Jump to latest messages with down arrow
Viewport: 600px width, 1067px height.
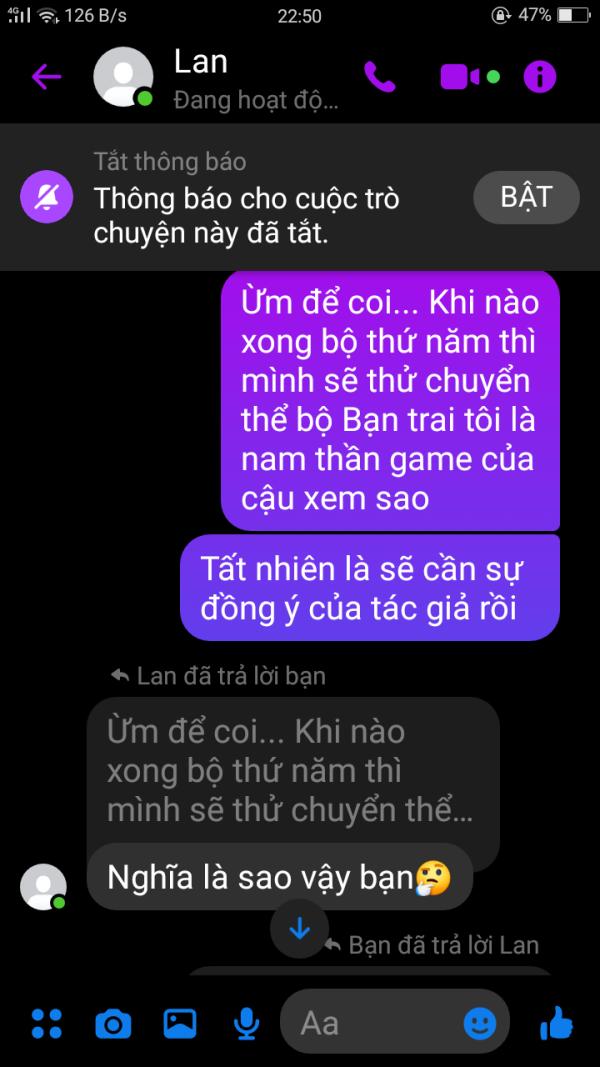pos(299,929)
